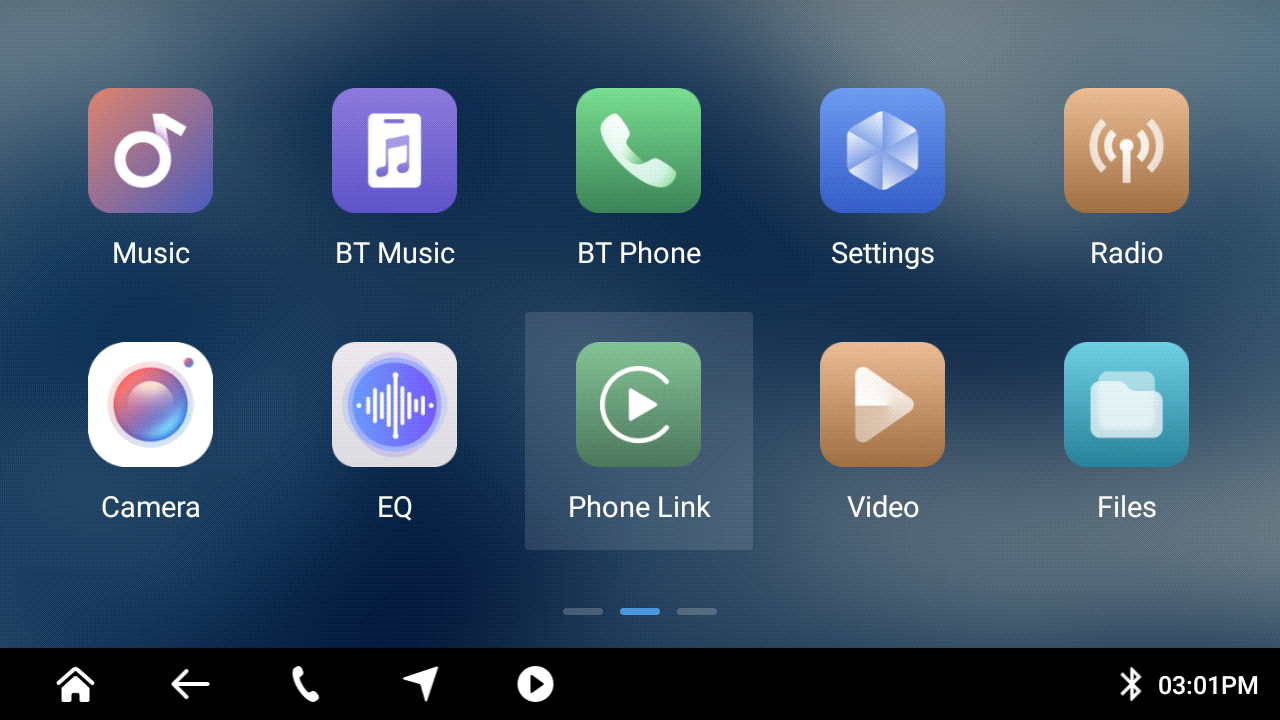Viewport: 1280px width, 720px height.
Task: Open the phone shortcut in bottom bar
Action: (305, 685)
